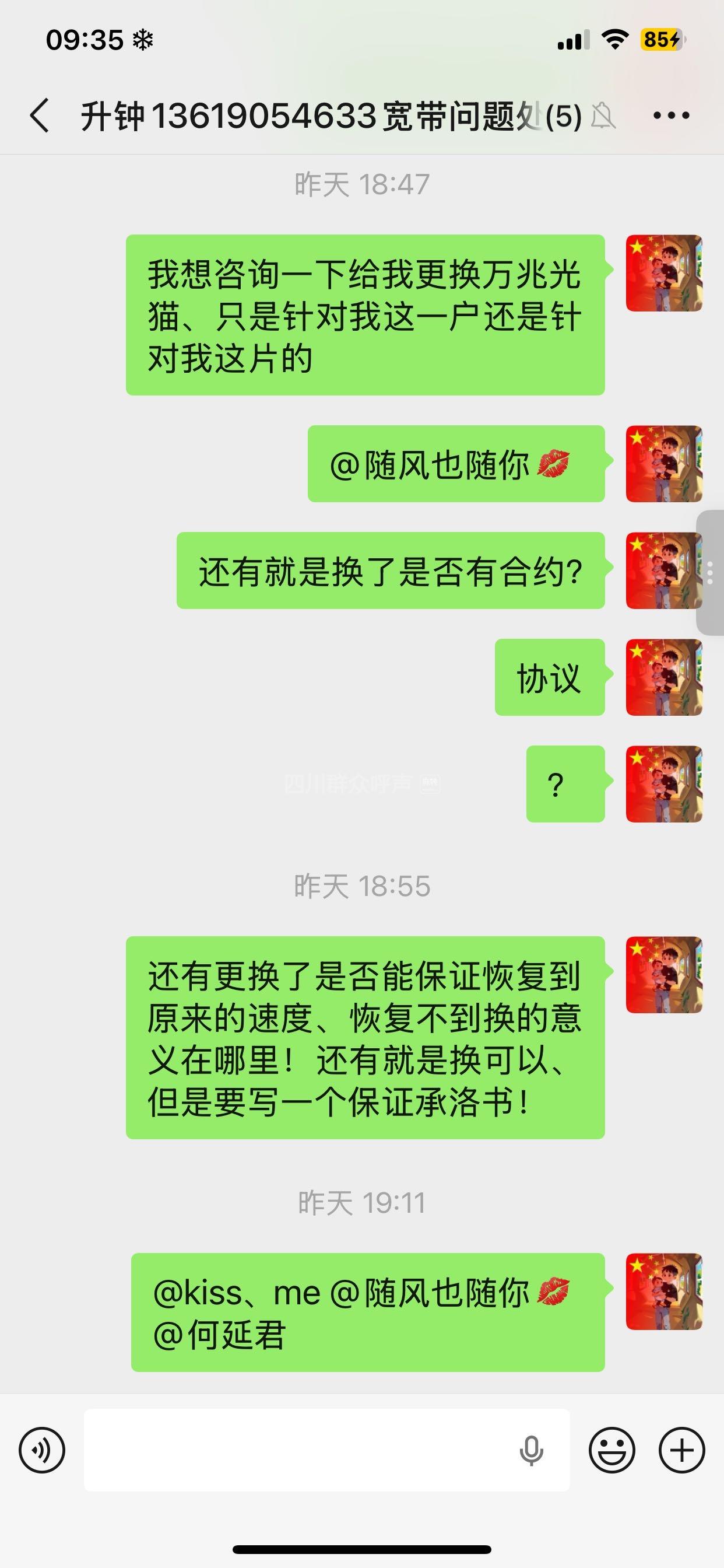Tap the message text field
The image size is (724, 1568).
click(x=298, y=1450)
